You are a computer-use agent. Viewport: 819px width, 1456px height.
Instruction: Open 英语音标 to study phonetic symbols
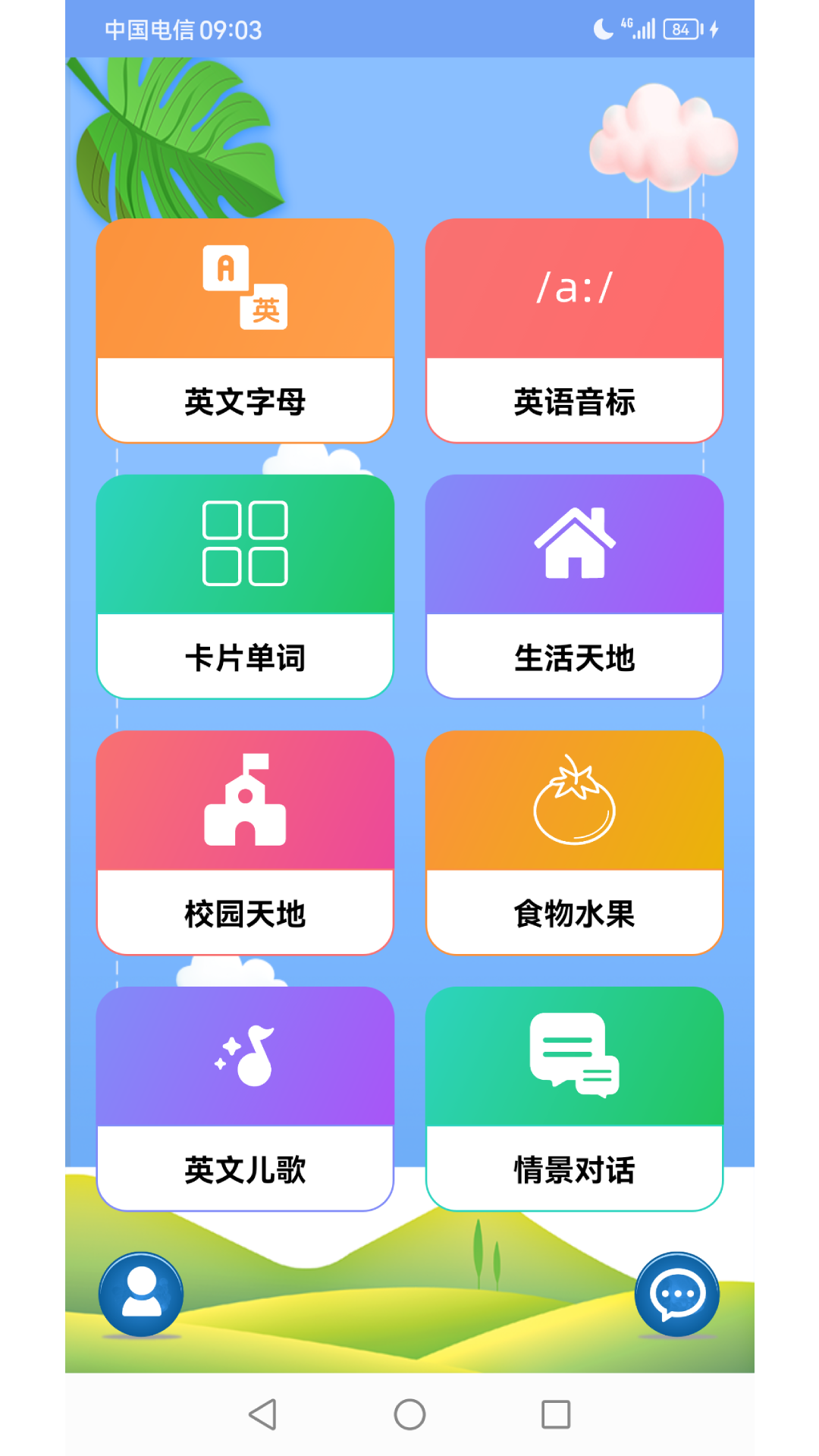576,402
